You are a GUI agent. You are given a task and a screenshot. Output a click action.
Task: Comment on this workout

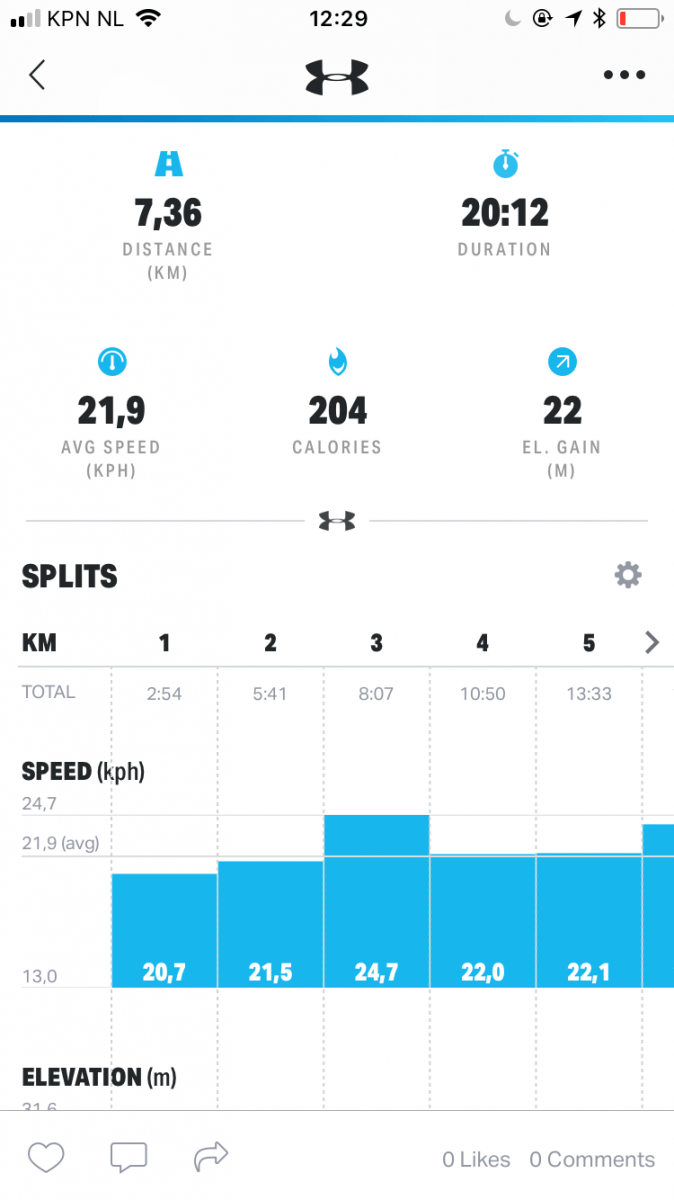point(128,1159)
